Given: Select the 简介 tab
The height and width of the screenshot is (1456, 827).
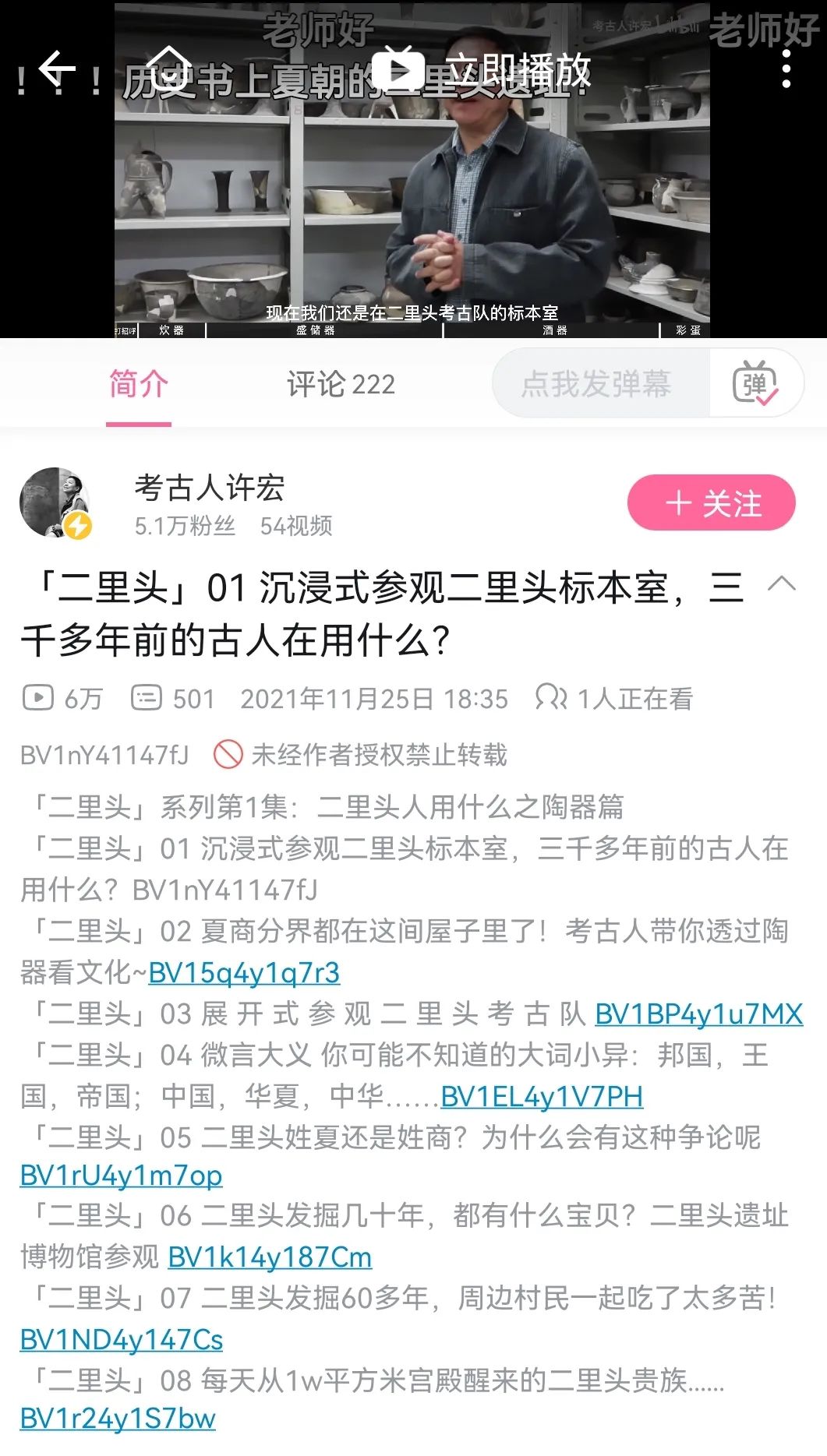Looking at the screenshot, I should click(139, 384).
